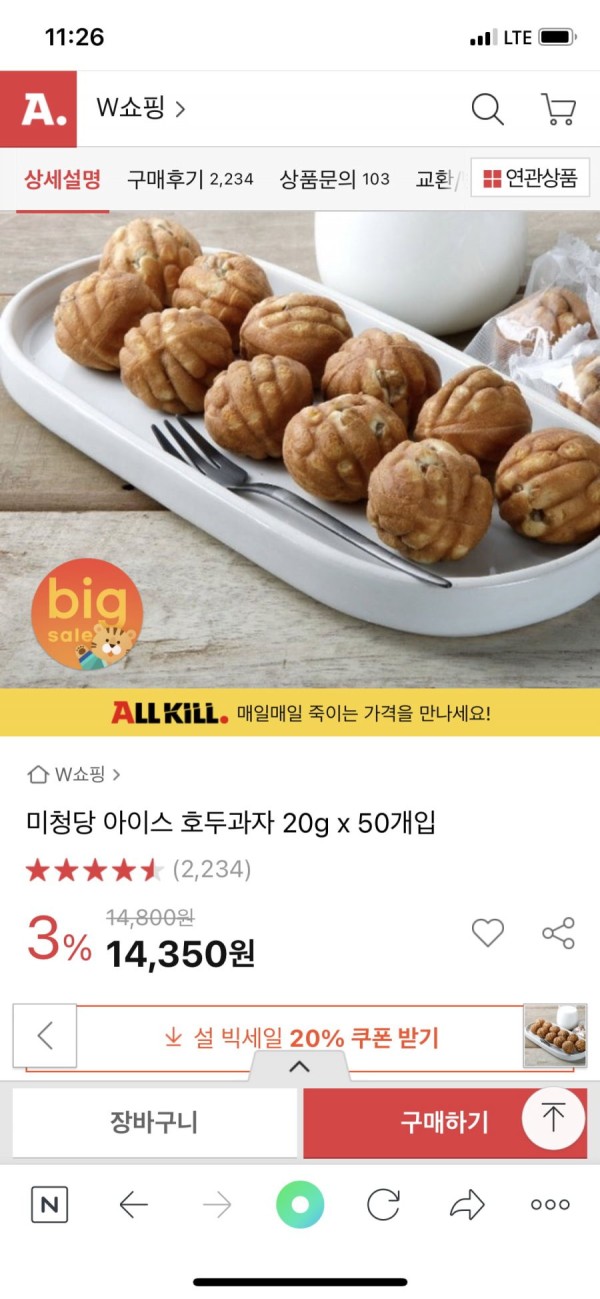Tap the red A. home logo
The height and width of the screenshot is (1299, 600).
tap(38, 109)
